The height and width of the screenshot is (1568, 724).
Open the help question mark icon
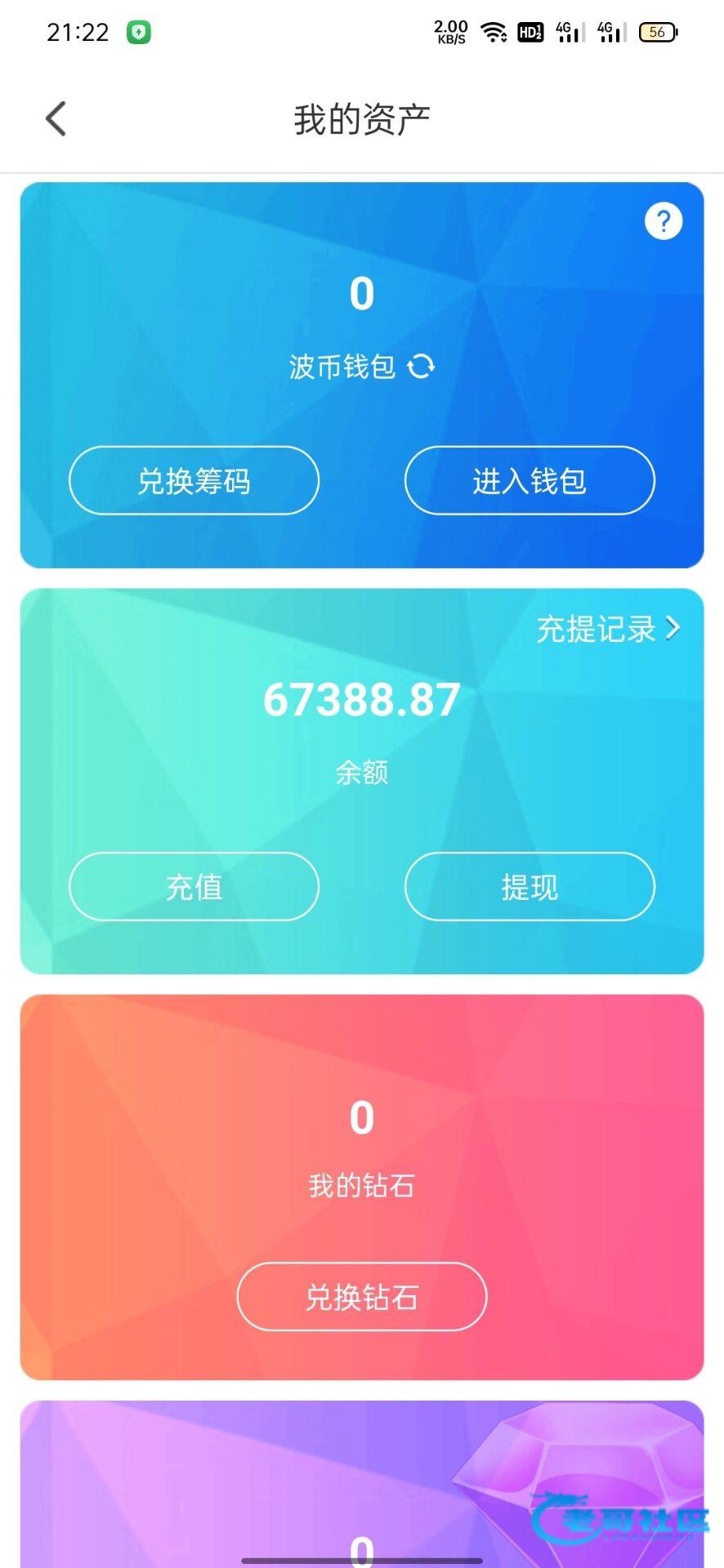pyautogui.click(x=663, y=221)
